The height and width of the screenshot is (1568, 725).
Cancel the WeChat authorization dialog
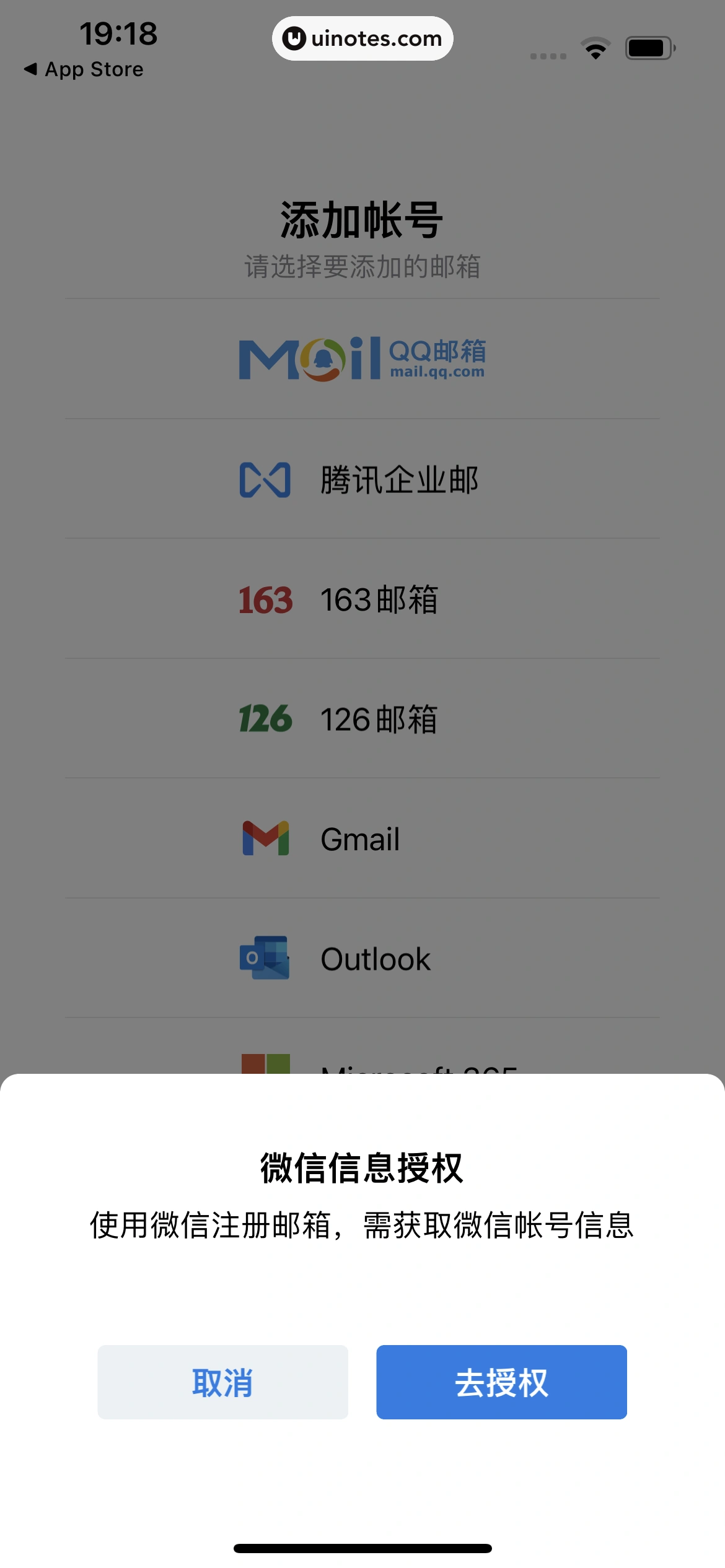tap(222, 1382)
